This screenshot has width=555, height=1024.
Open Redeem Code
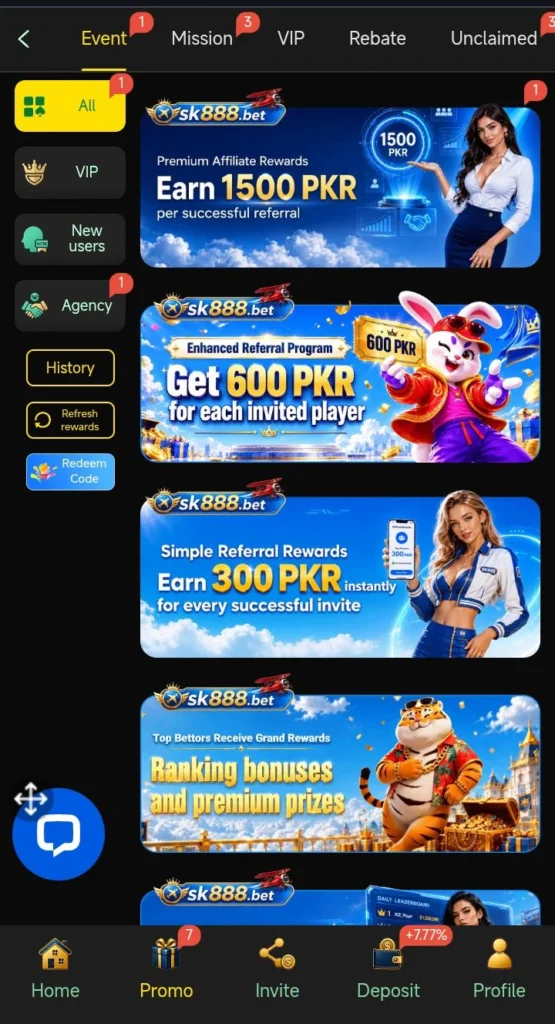(x=71, y=472)
